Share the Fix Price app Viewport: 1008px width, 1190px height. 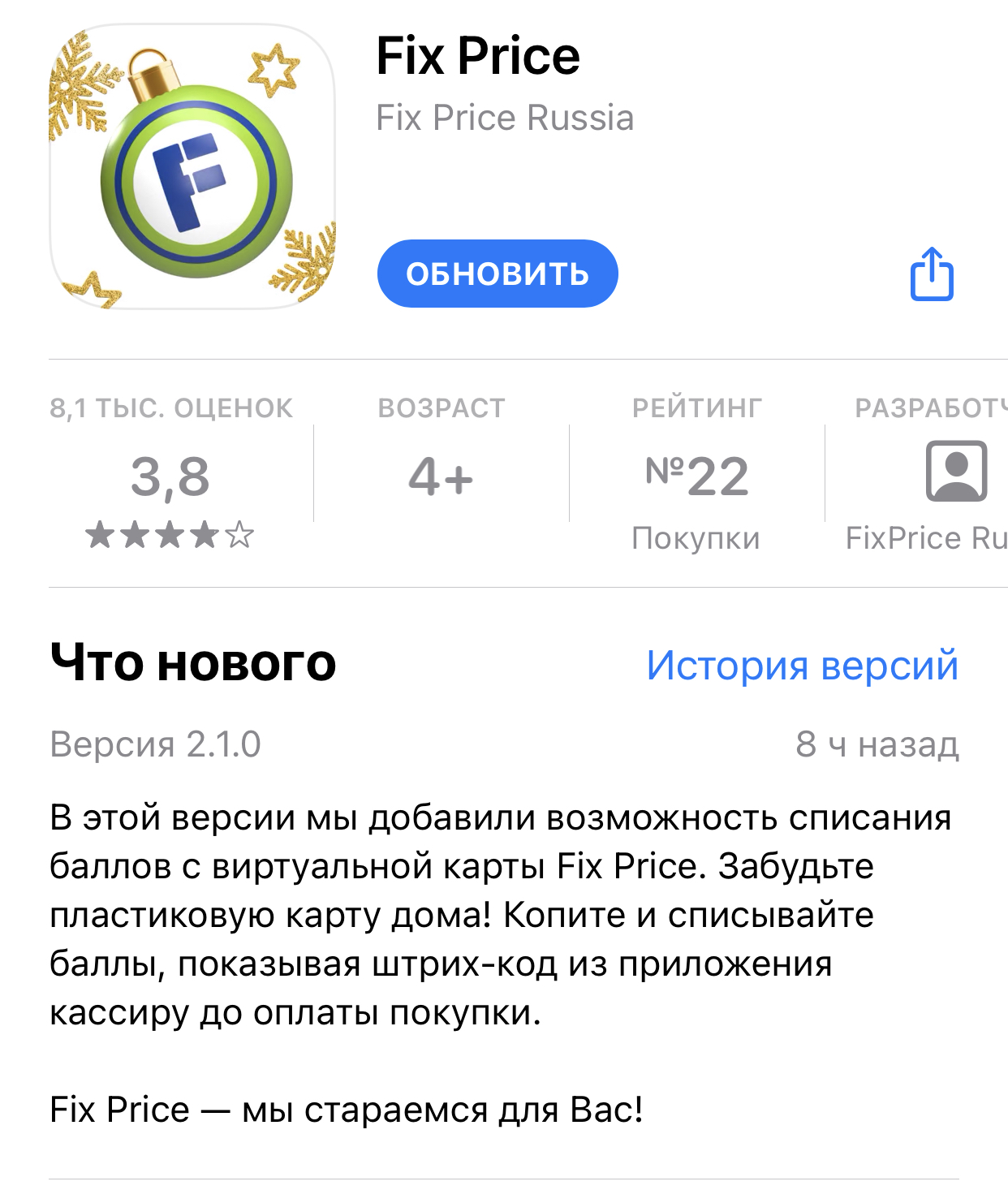pyautogui.click(x=932, y=274)
